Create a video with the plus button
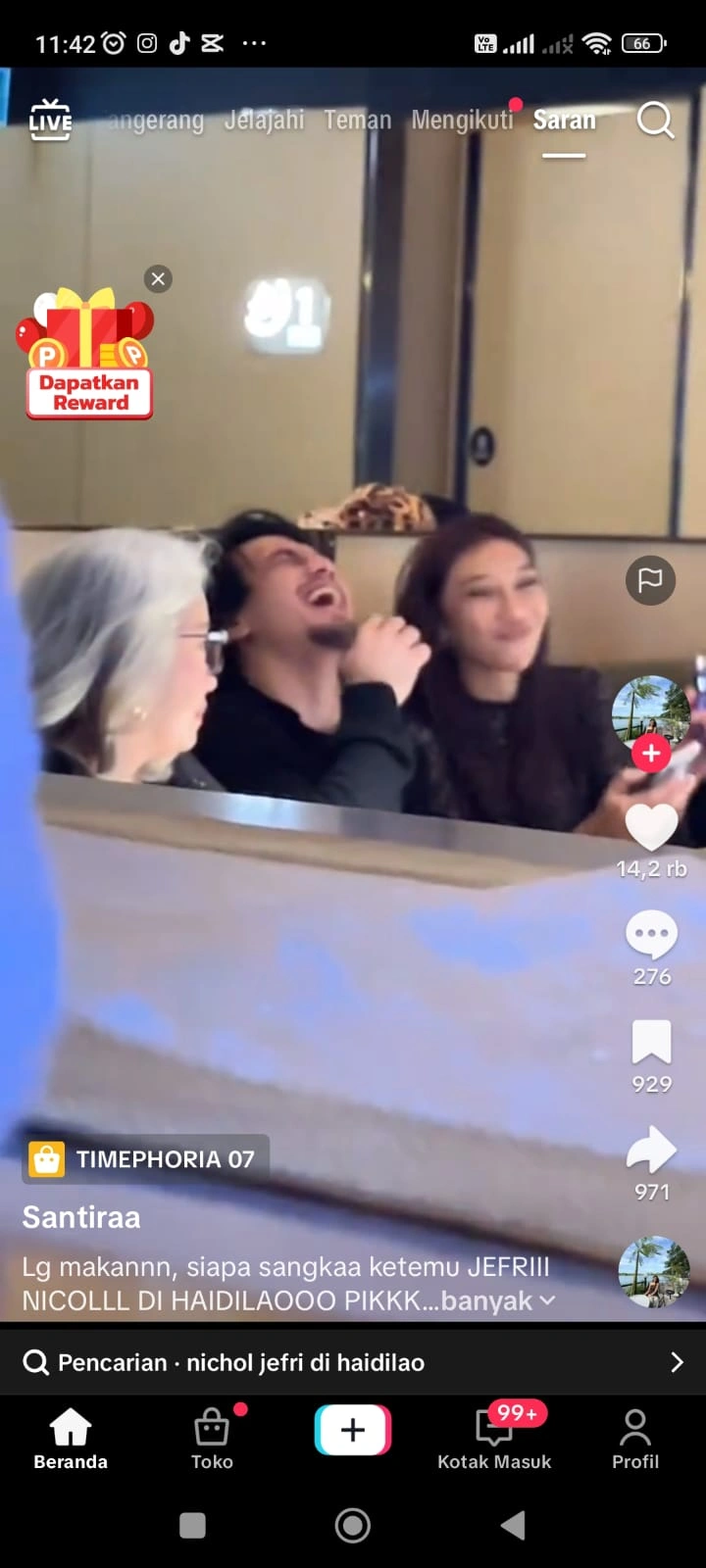 tap(351, 1430)
